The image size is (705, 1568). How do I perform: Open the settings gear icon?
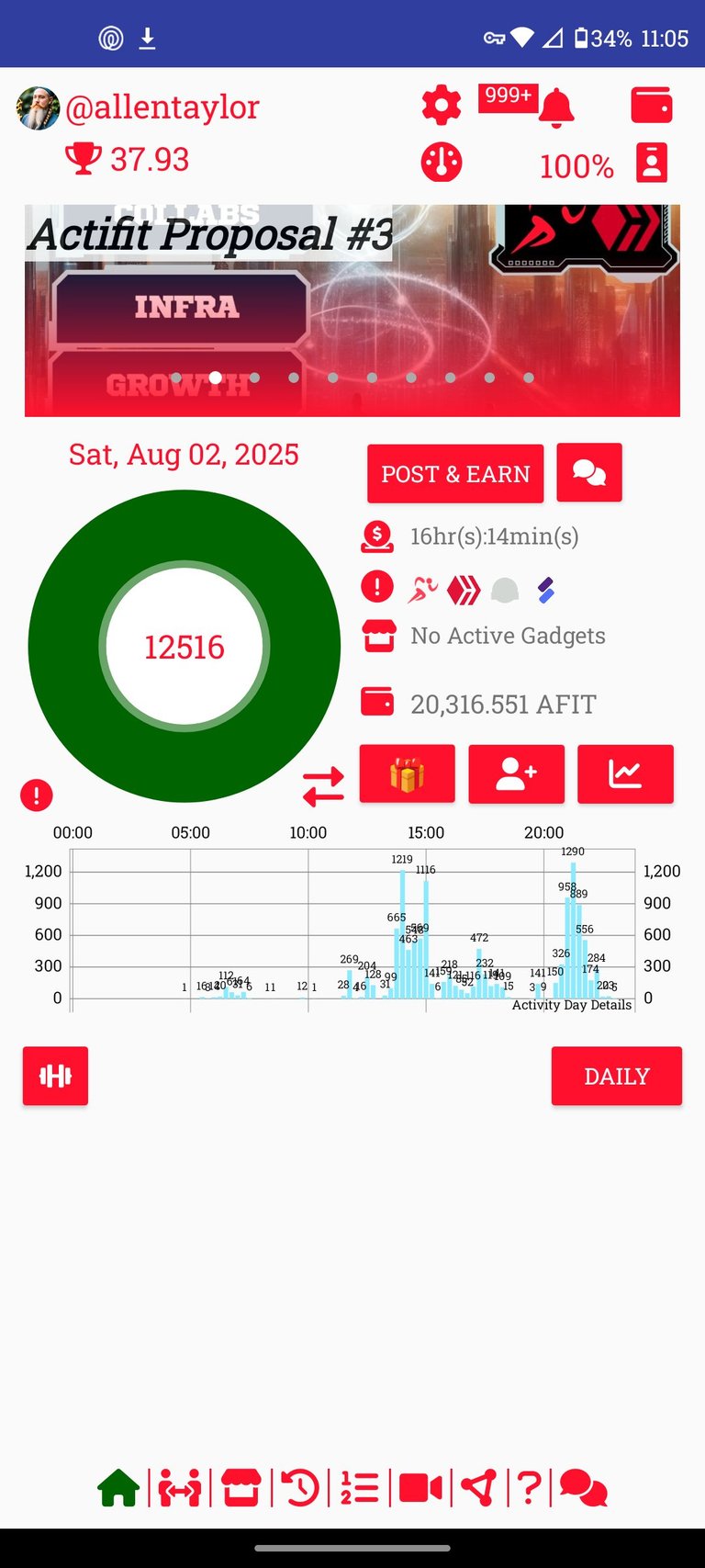(442, 107)
